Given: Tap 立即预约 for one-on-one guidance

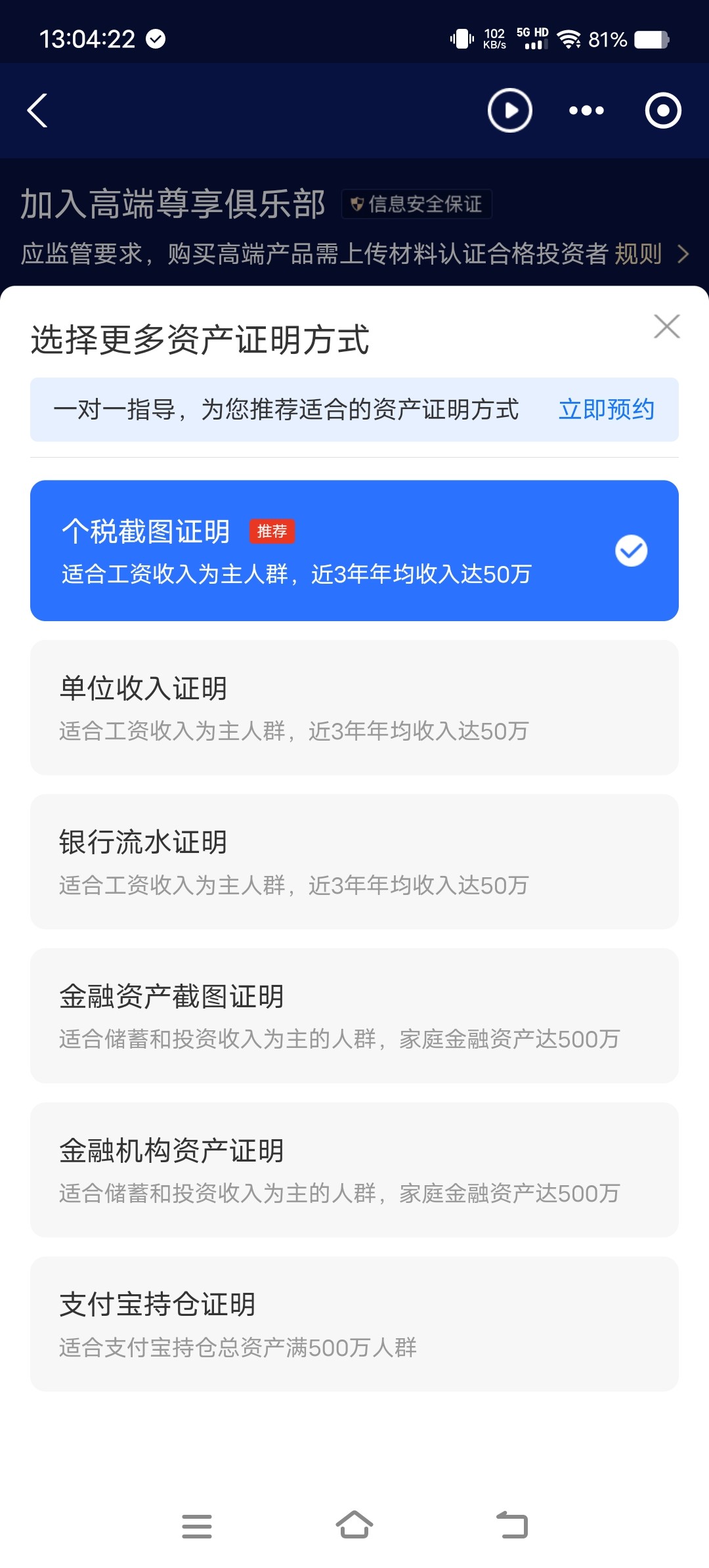Looking at the screenshot, I should click(606, 409).
